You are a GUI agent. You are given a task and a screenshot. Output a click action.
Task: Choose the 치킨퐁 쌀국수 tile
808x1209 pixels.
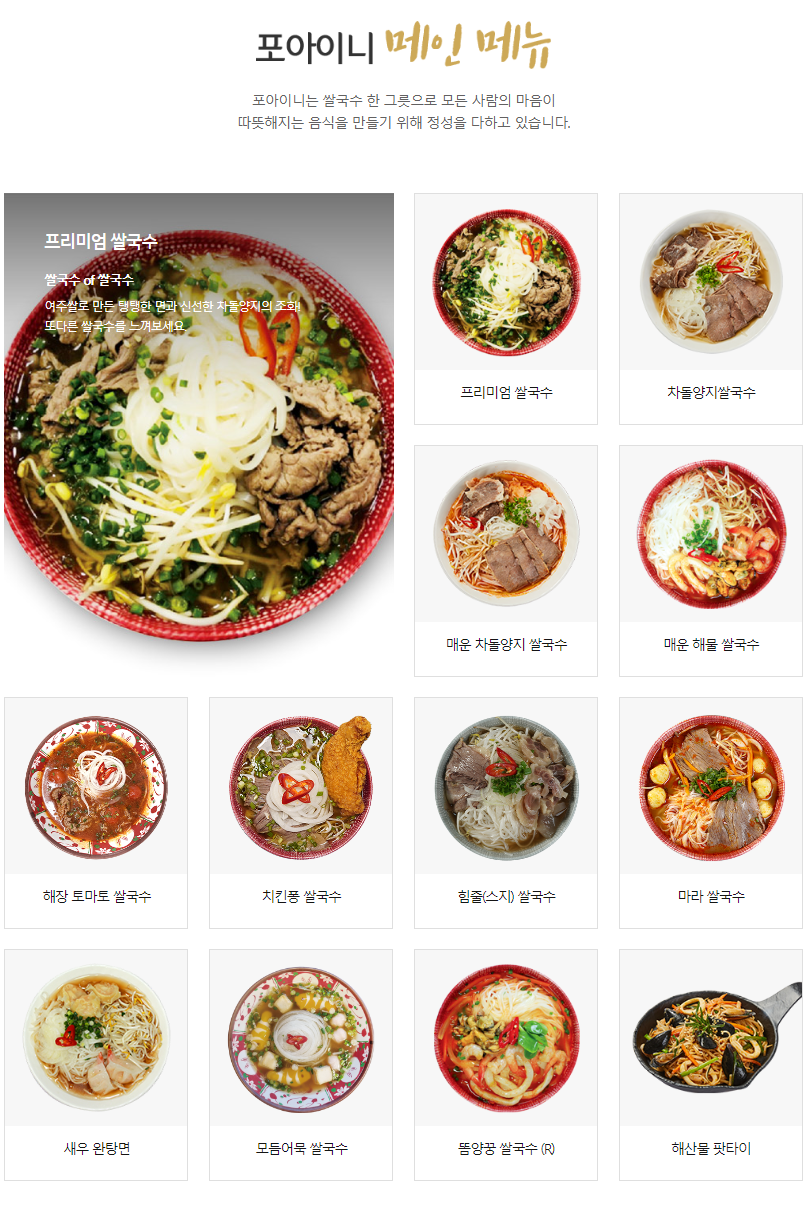tap(300, 812)
